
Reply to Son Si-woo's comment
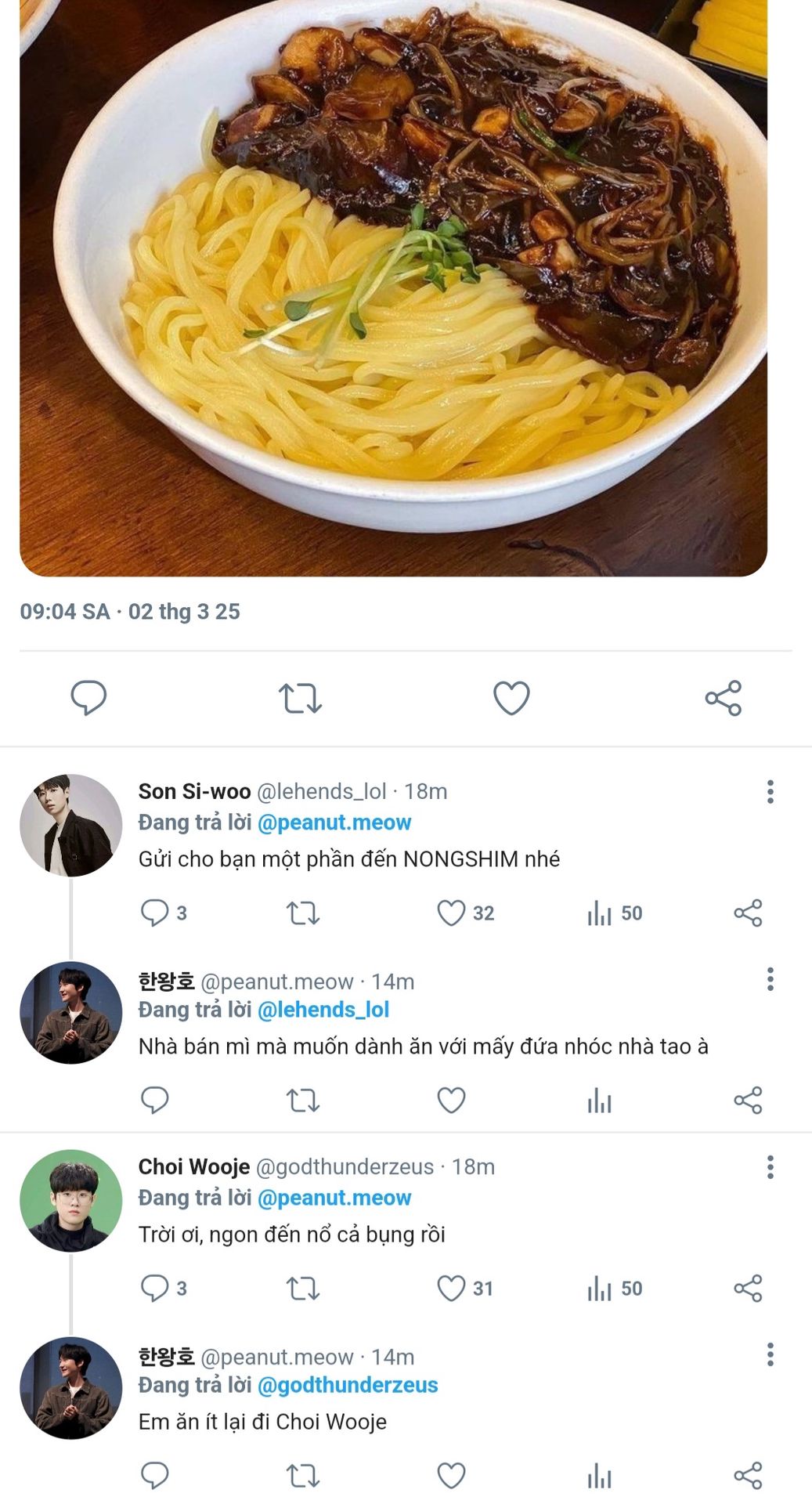point(154,913)
